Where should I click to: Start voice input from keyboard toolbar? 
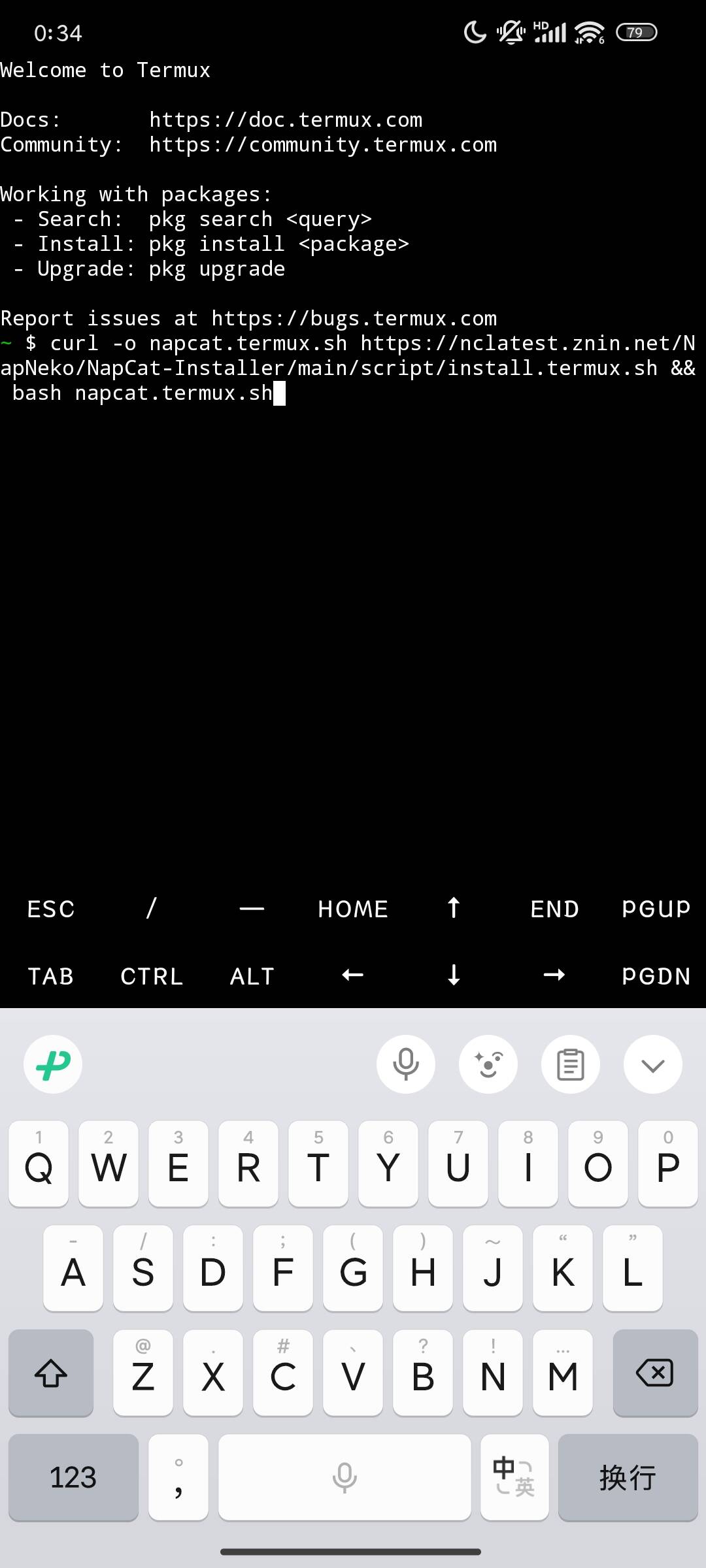[x=406, y=1064]
